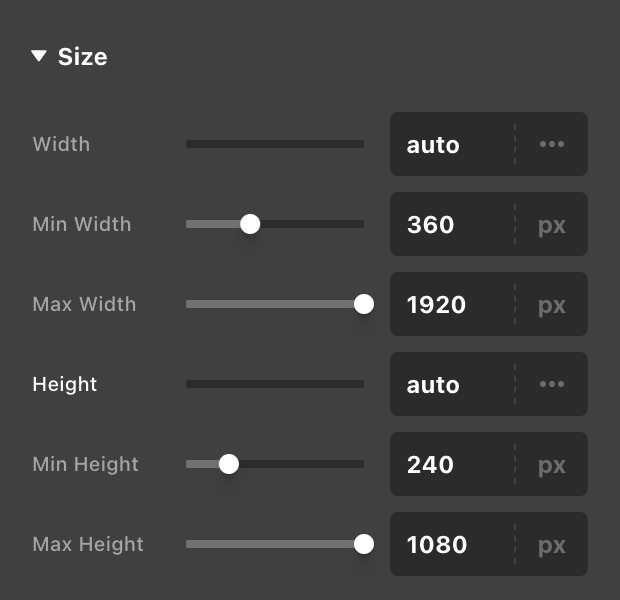Screen dimensions: 620x600
Task: Tap the Min Height slider track
Action: click(300, 464)
